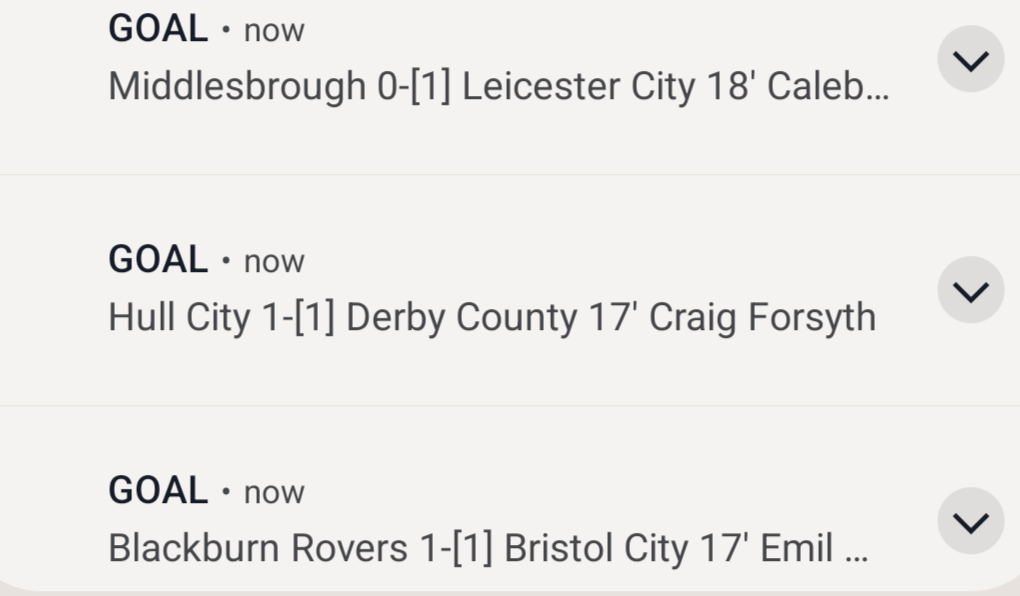Expand the Blackburn Rovers vs Bristol City notification

[x=970, y=521]
